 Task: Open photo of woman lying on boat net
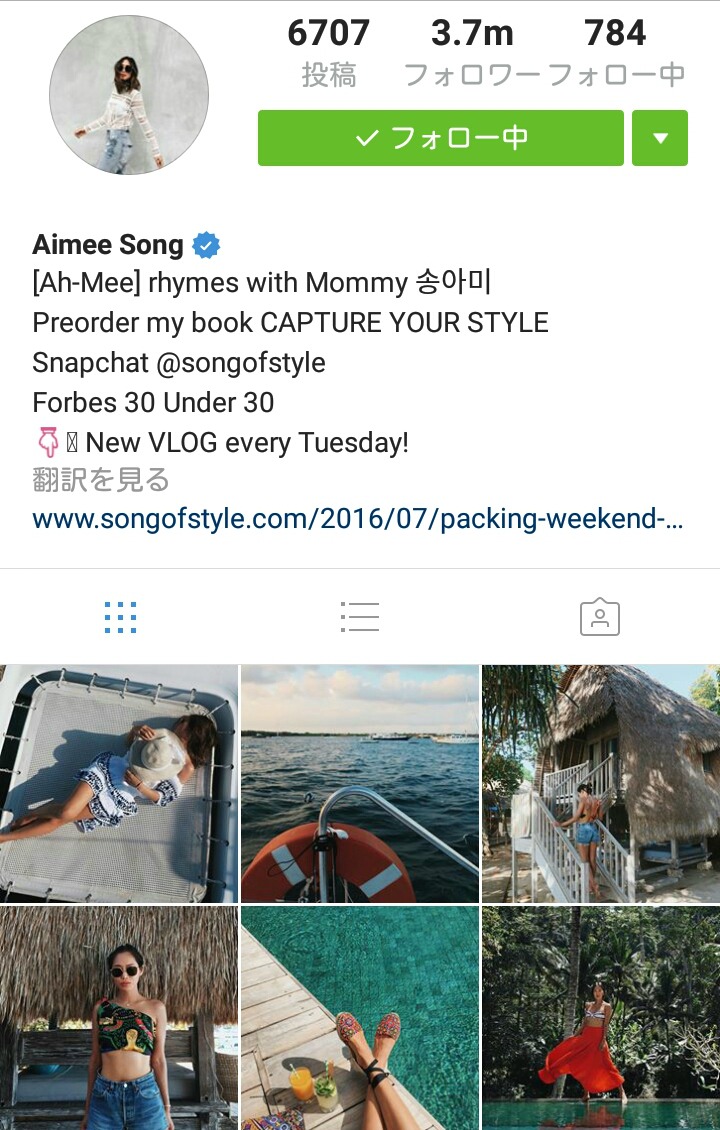(x=119, y=783)
